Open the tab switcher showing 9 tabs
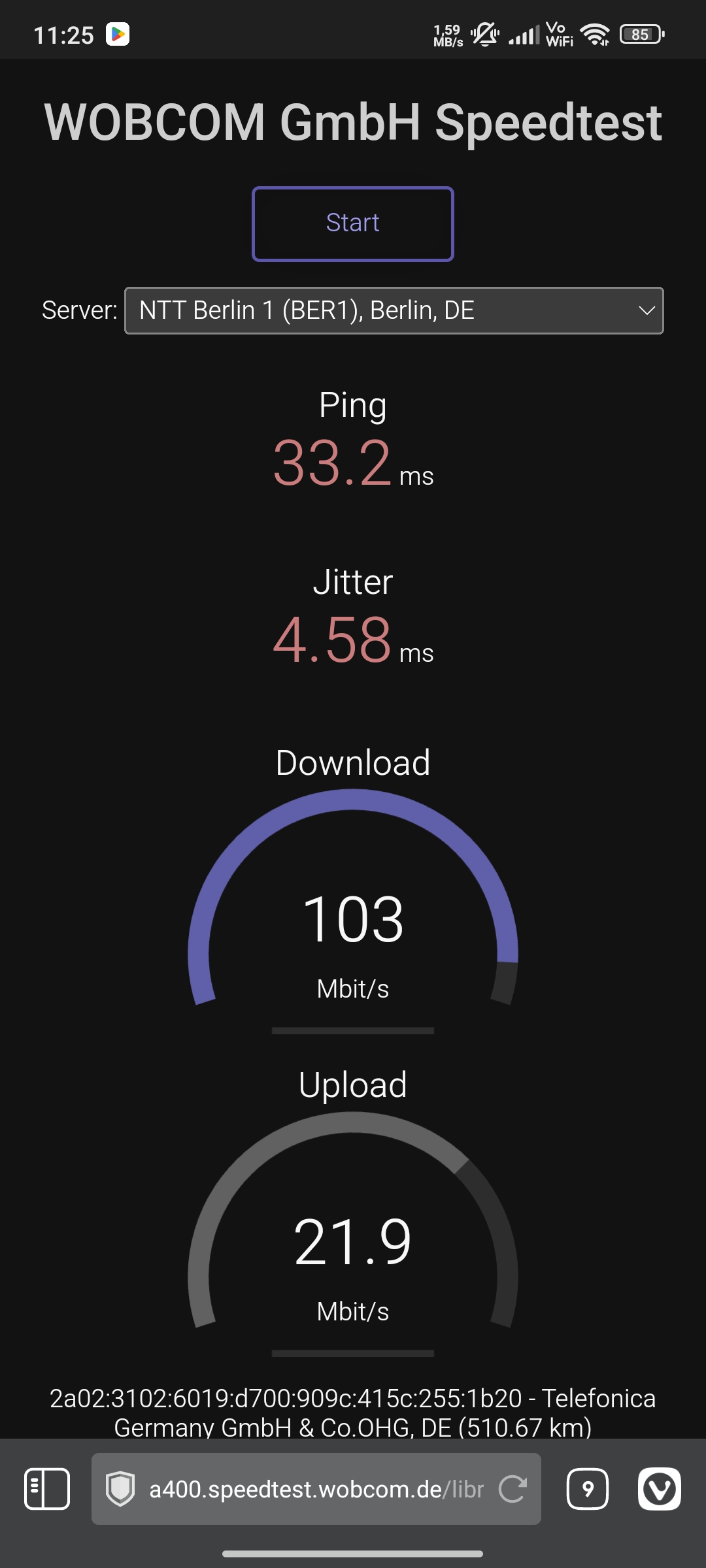The image size is (706, 1568). coord(587,1489)
